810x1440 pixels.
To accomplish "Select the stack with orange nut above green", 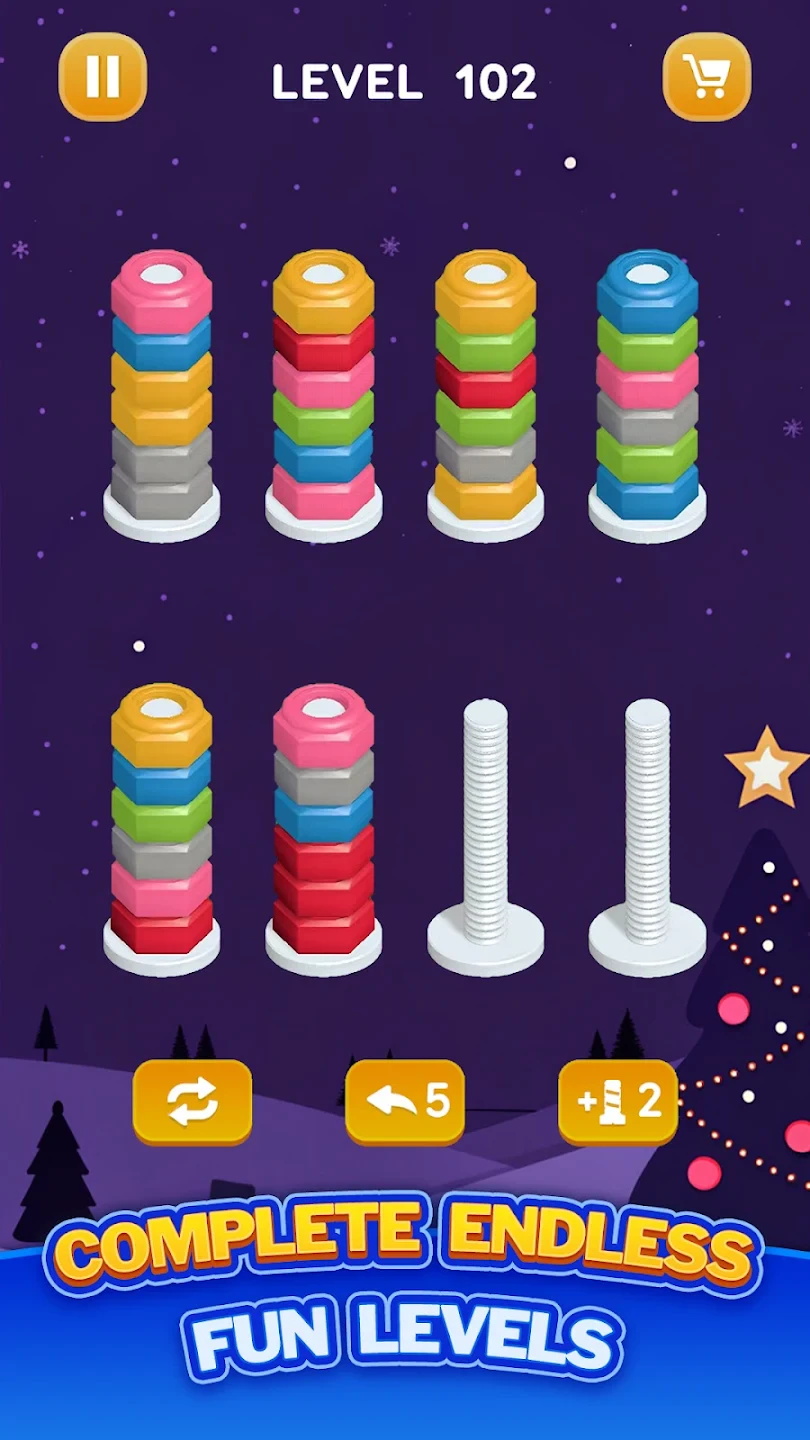I will pyautogui.click(x=485, y=390).
